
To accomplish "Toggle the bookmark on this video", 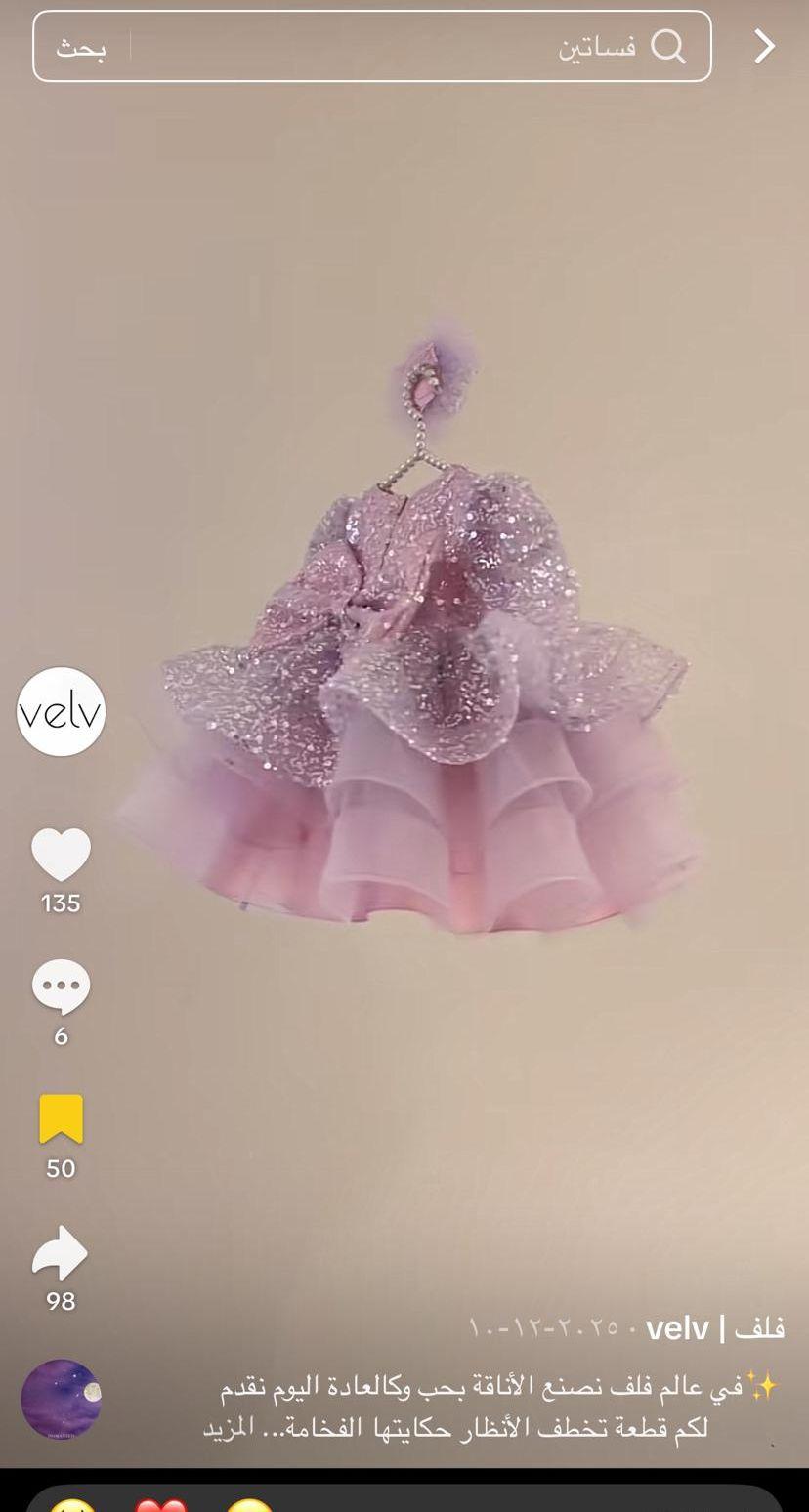I will pos(61,1119).
